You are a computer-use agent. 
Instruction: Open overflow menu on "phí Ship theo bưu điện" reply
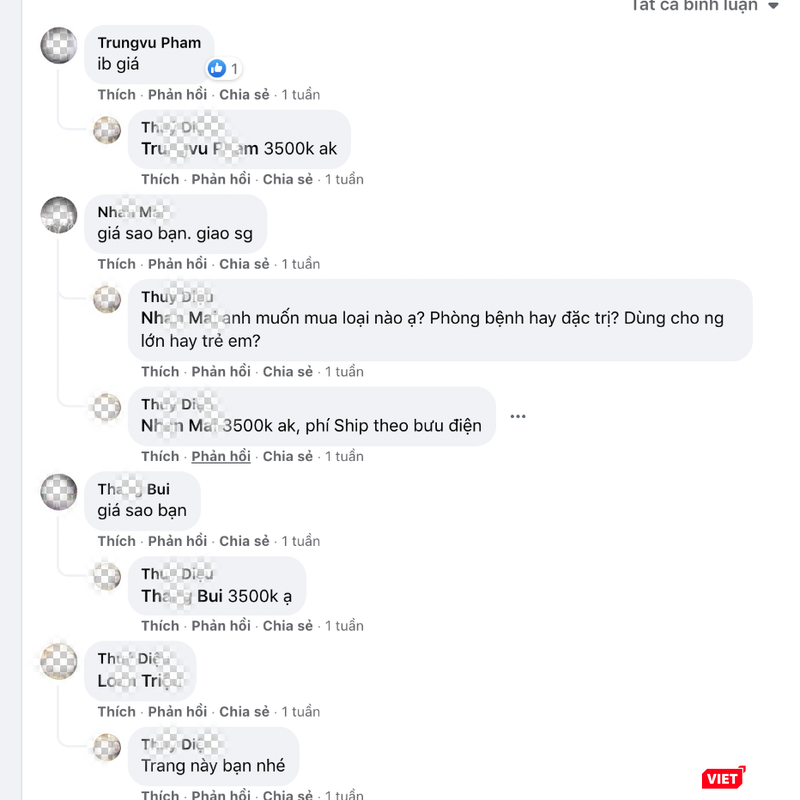click(517, 416)
